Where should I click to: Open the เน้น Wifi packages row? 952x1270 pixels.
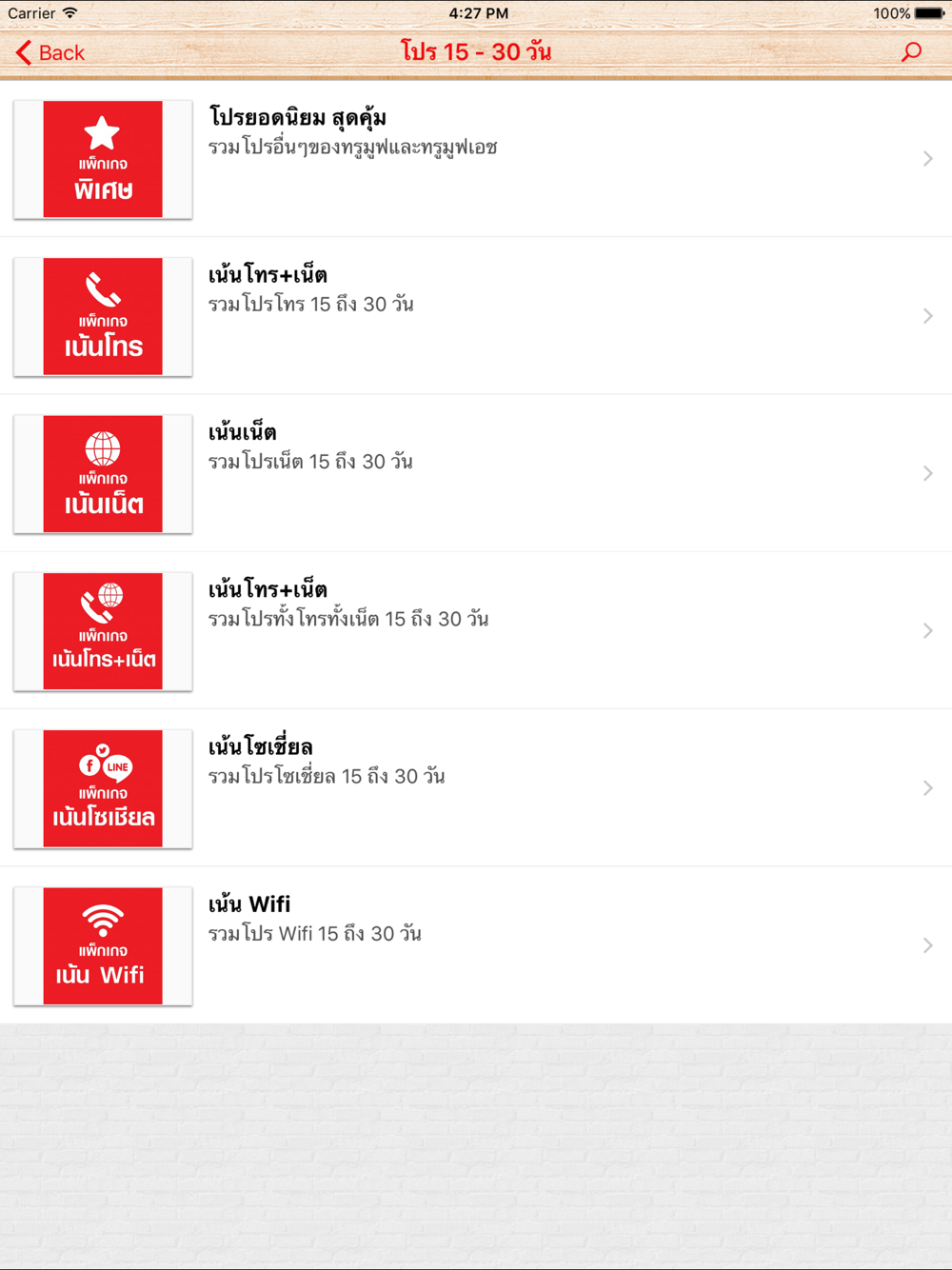point(476,945)
